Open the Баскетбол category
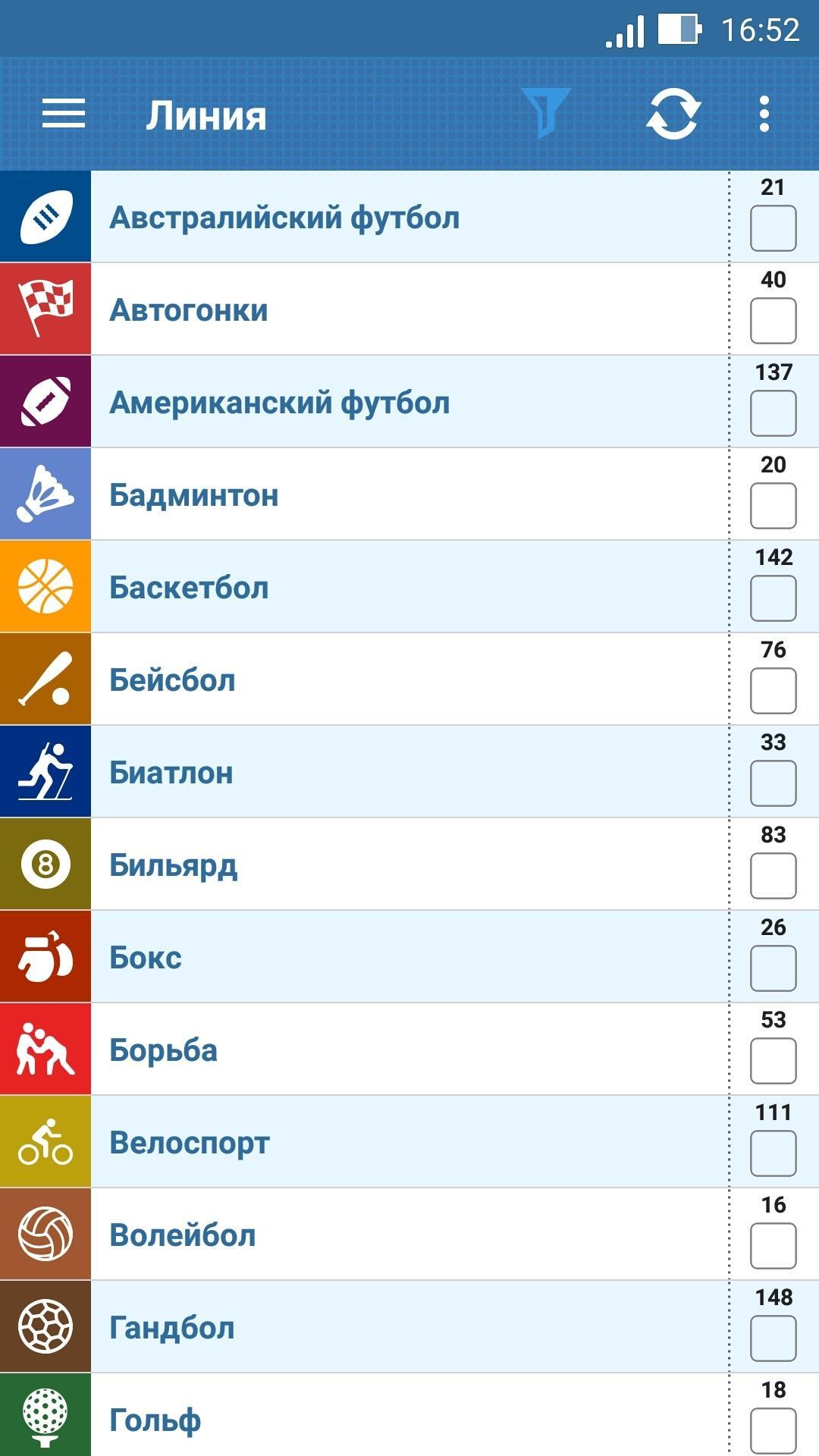819x1456 pixels. coord(189,588)
